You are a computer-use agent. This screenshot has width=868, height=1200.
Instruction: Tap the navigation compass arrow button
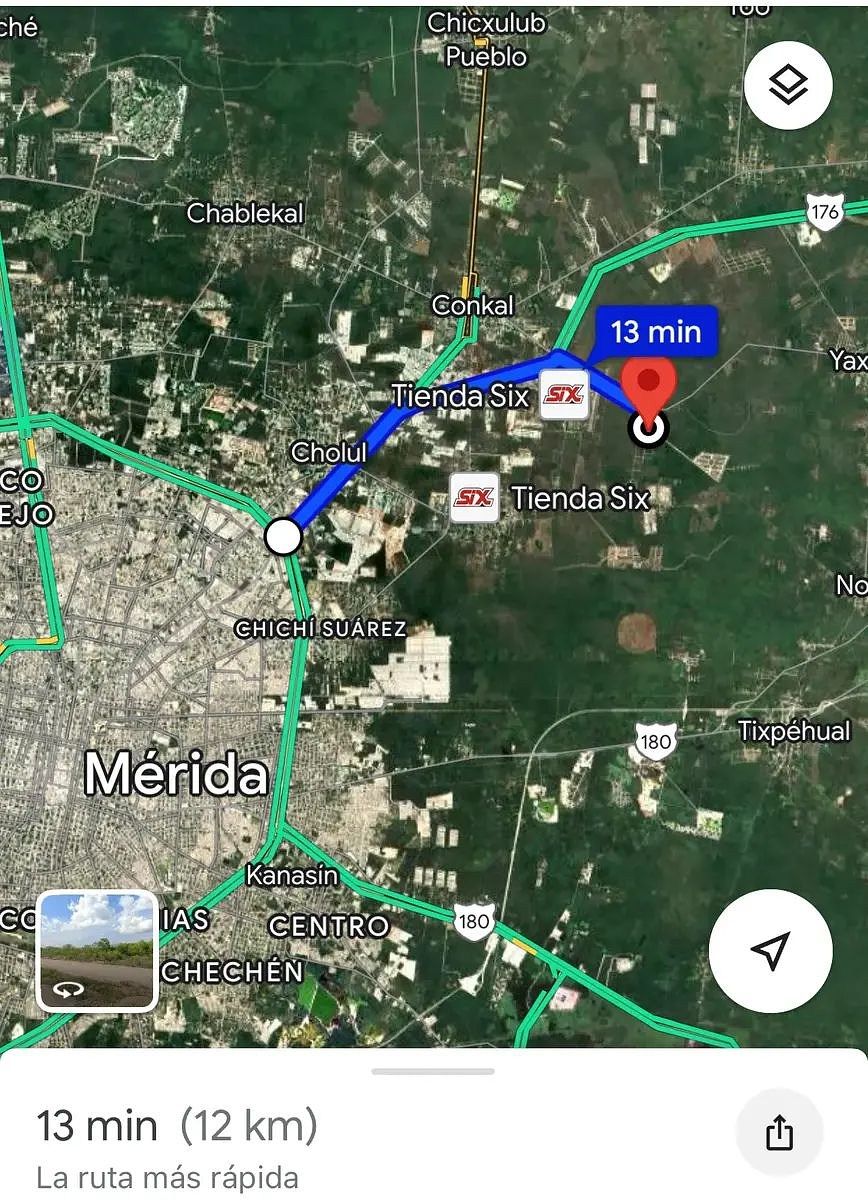click(x=770, y=951)
